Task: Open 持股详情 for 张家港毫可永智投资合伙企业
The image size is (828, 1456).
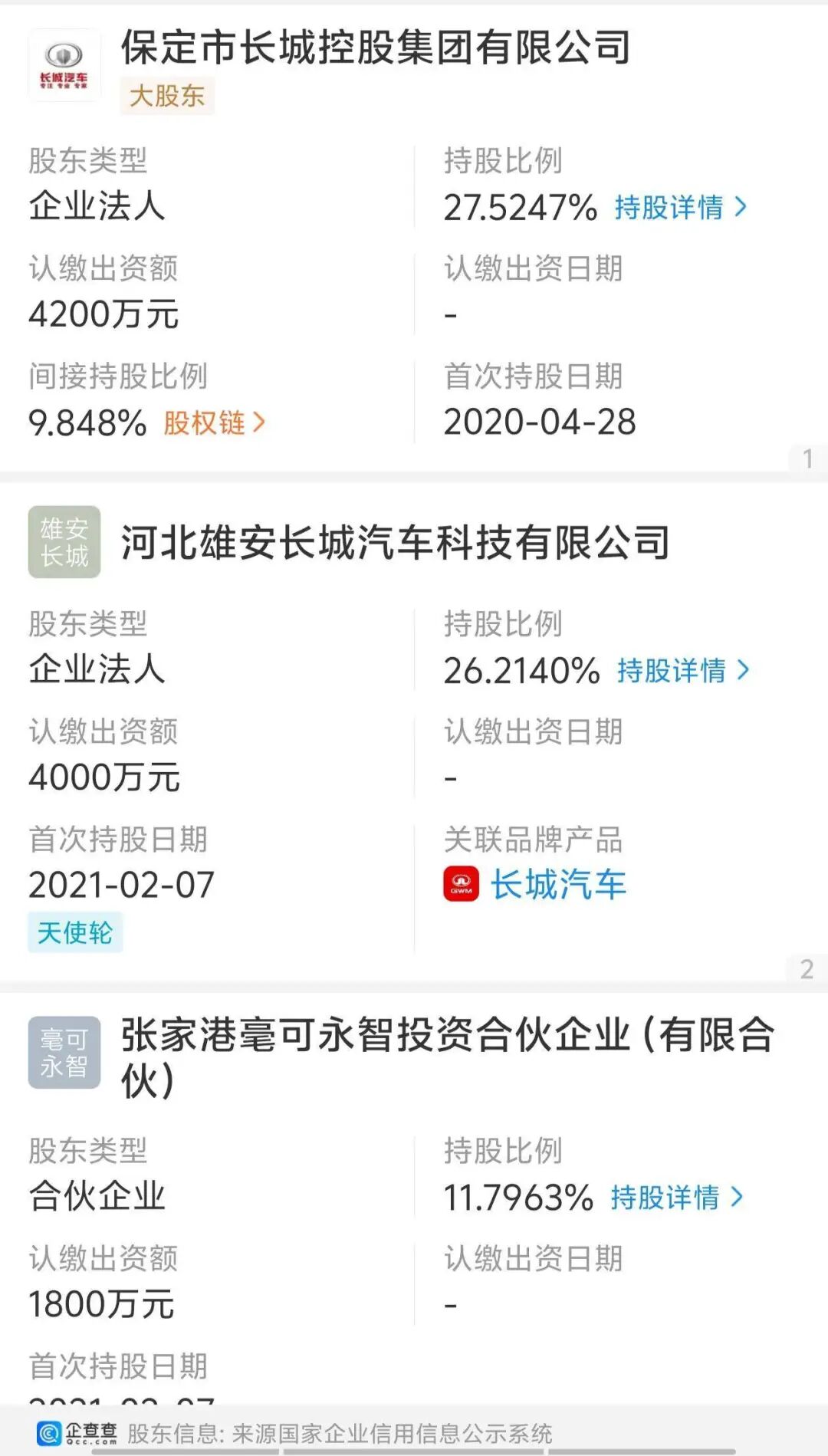Action: 676,1197
